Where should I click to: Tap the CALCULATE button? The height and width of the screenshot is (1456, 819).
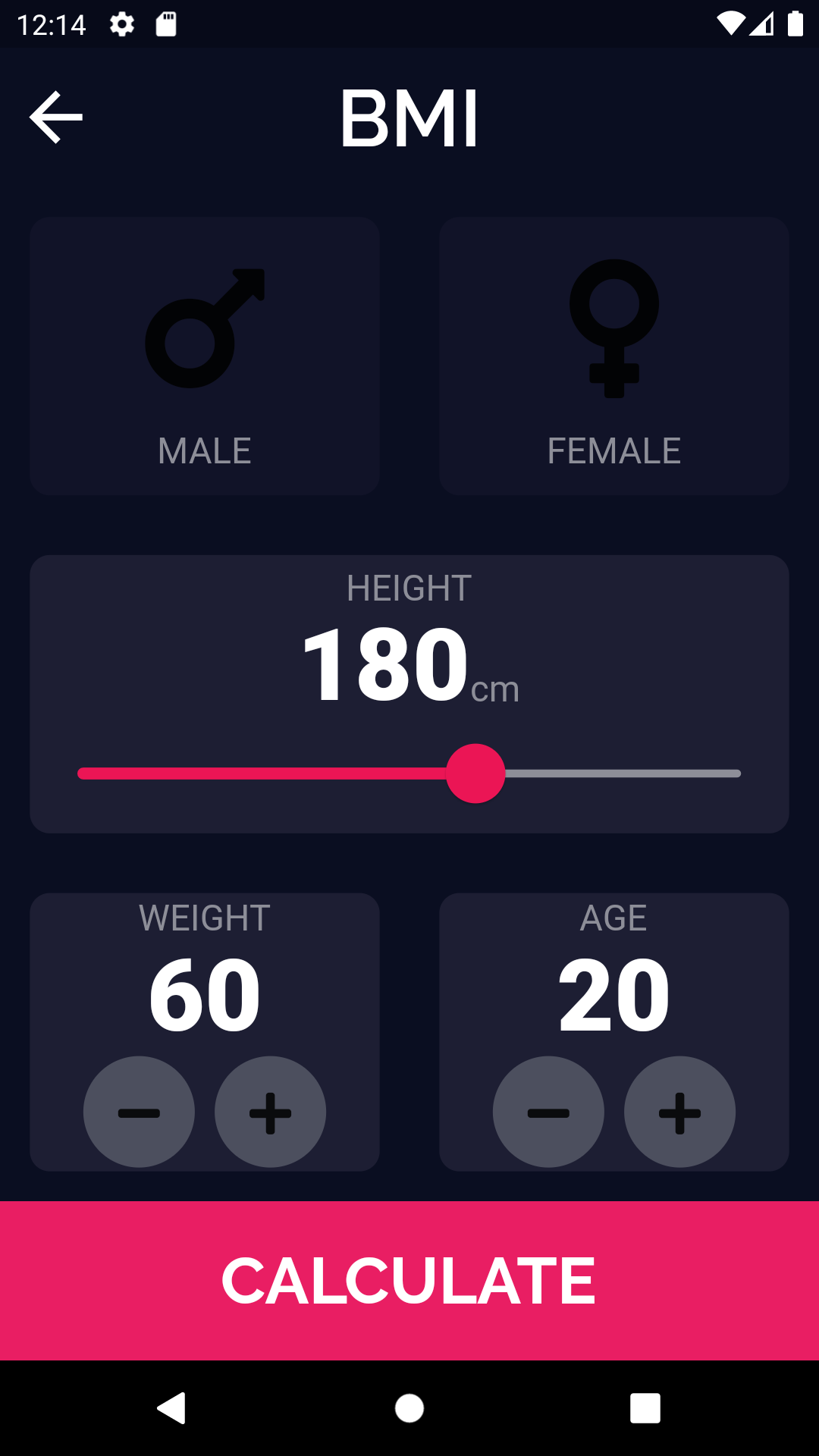tap(409, 1279)
